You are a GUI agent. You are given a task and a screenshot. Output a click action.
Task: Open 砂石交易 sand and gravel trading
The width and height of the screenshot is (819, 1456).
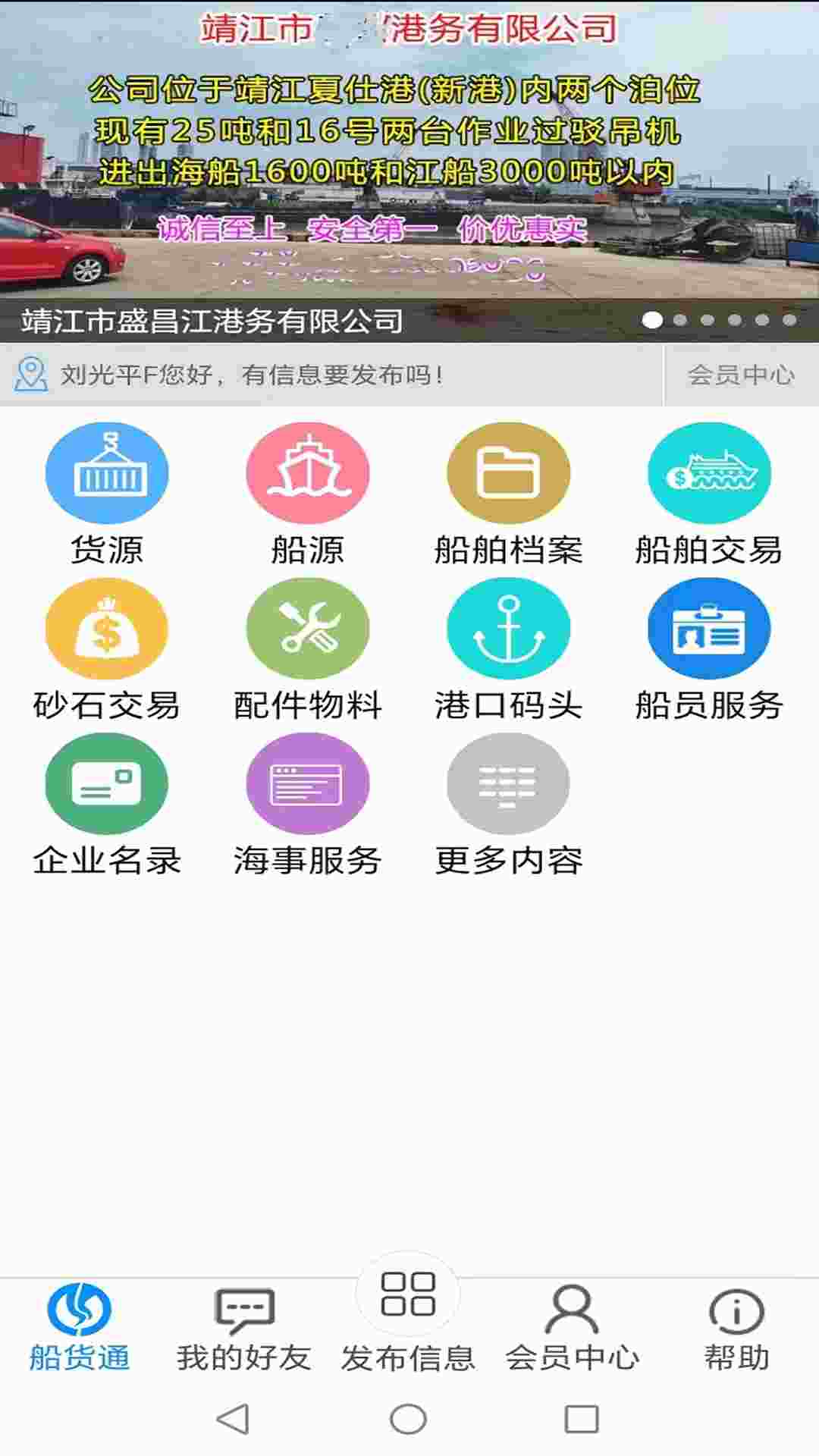click(106, 628)
